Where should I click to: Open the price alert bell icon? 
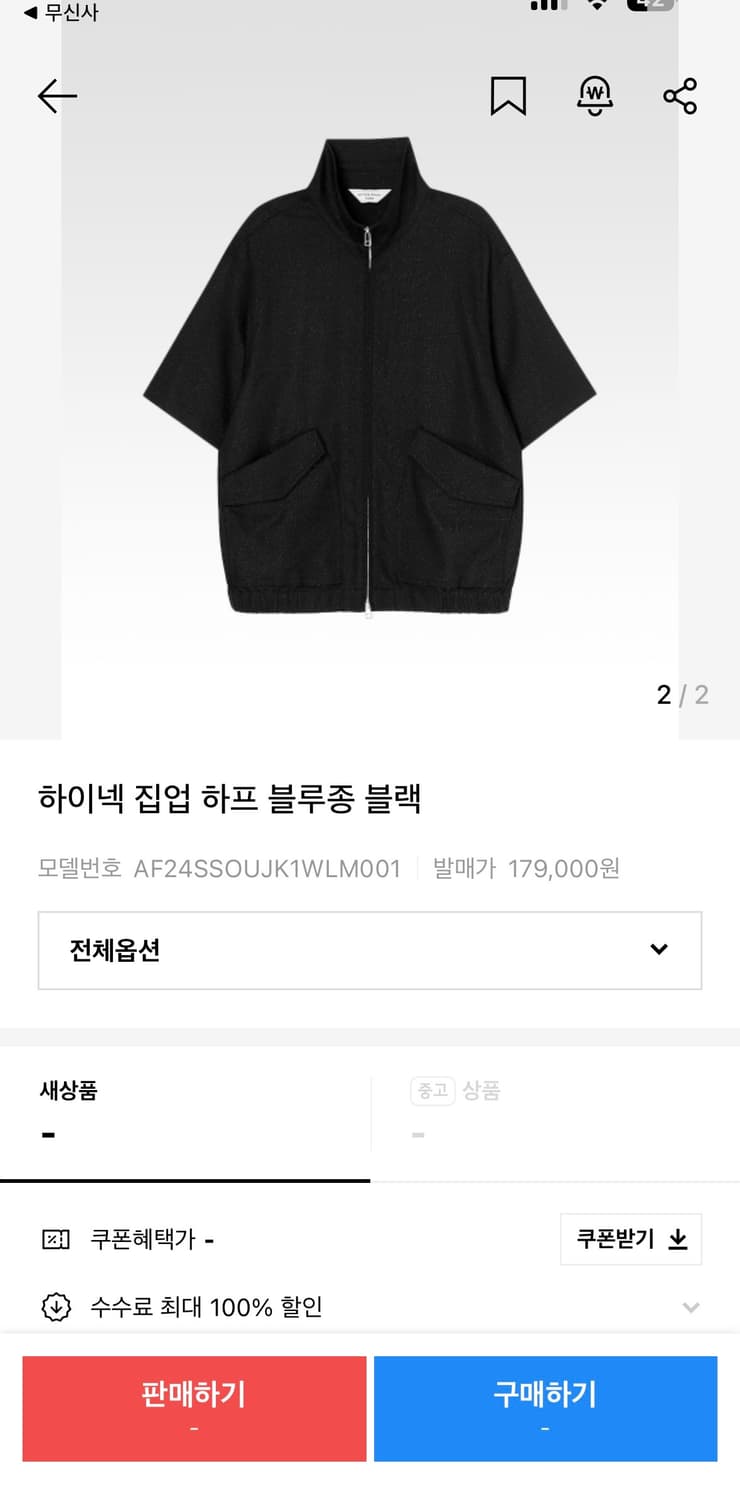click(594, 96)
